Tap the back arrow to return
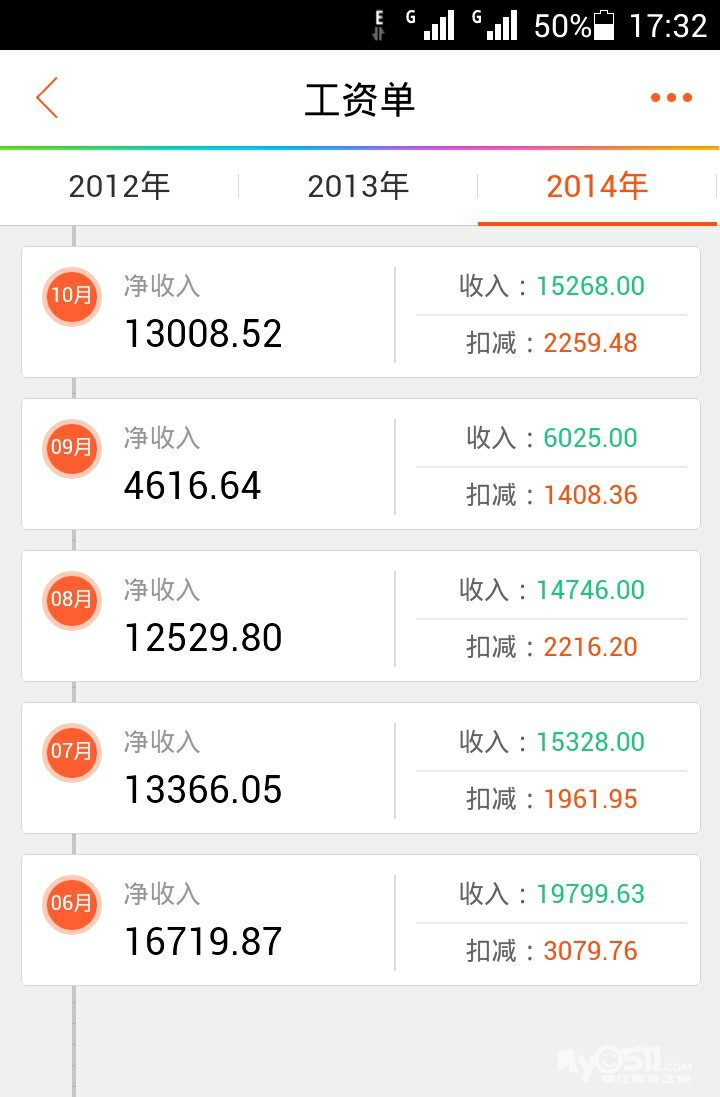 [47, 97]
